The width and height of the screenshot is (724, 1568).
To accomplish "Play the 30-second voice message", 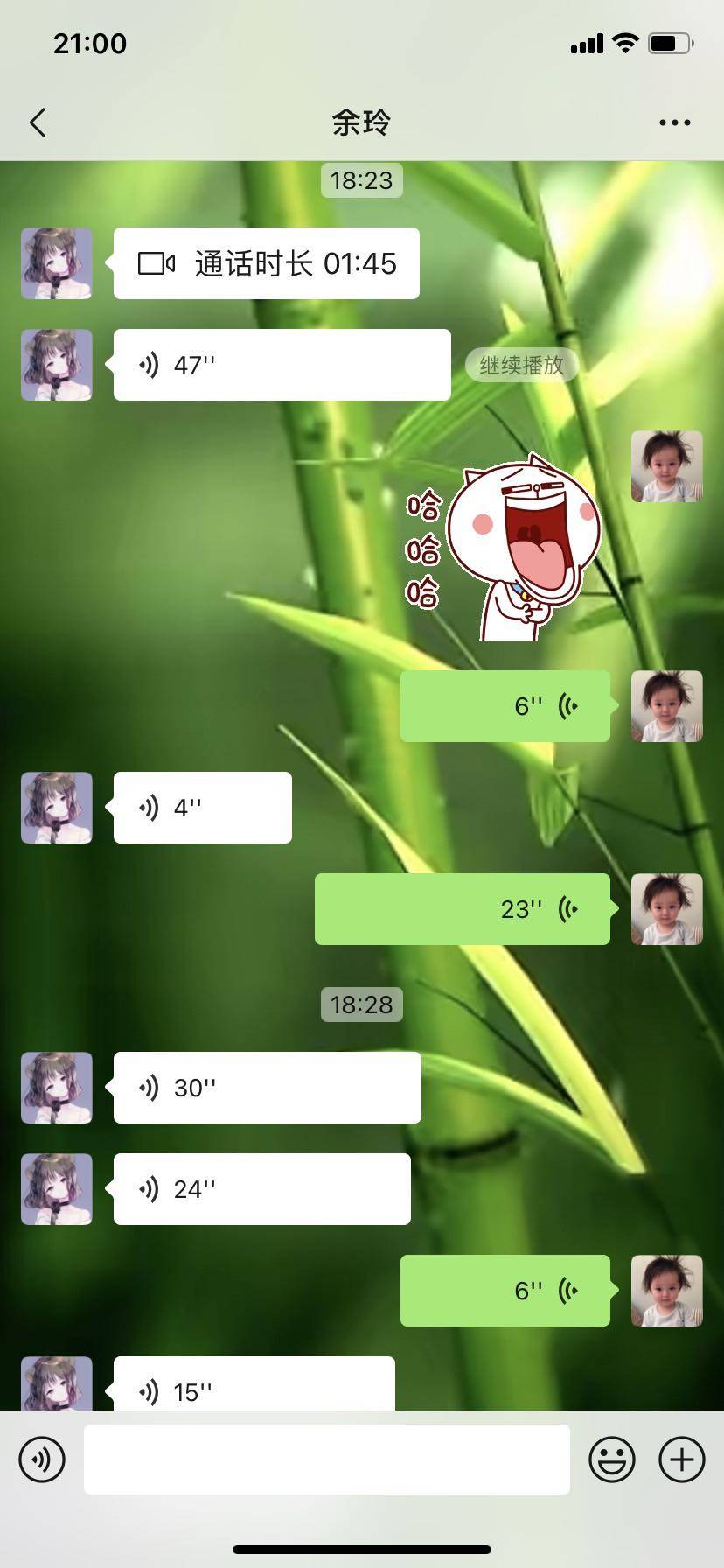I will [x=267, y=1088].
